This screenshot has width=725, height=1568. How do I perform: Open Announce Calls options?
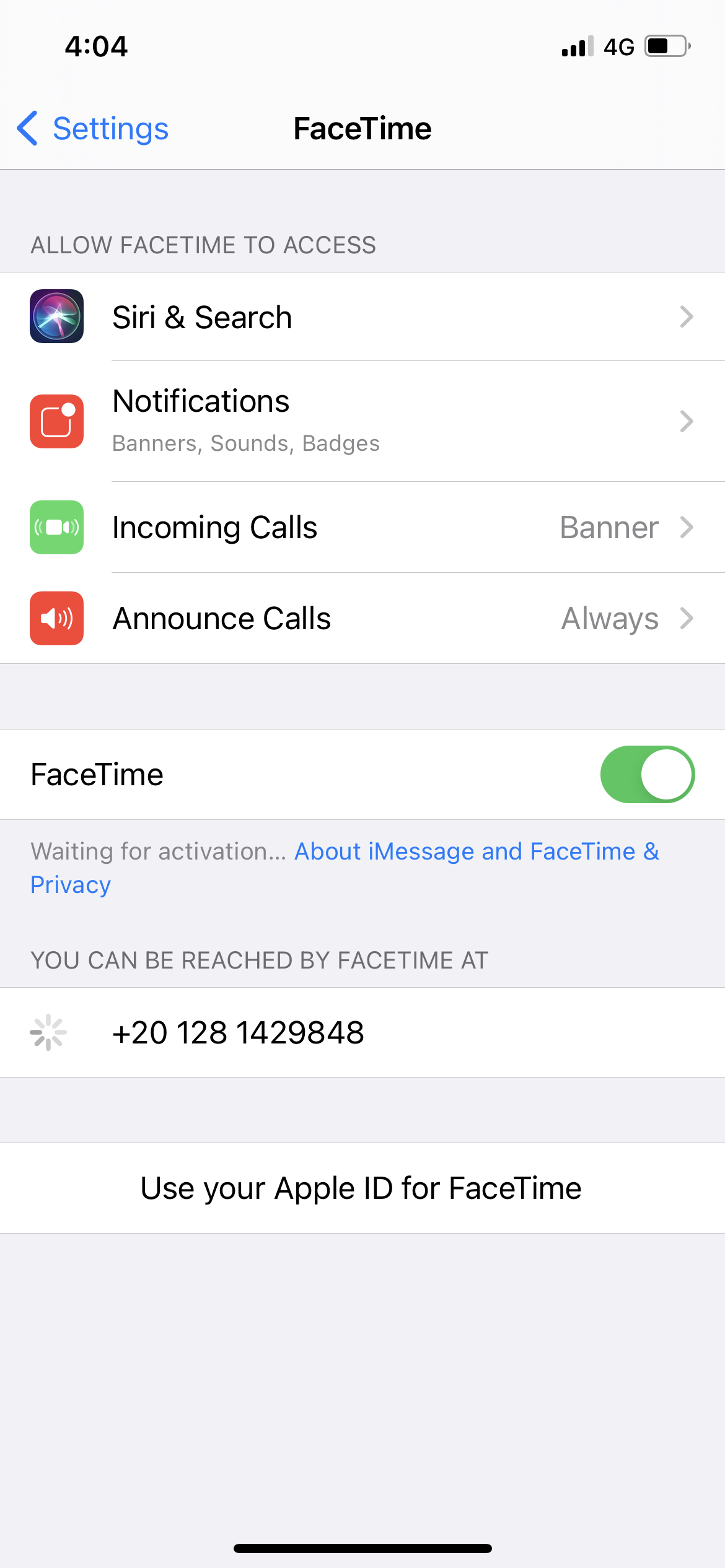[362, 619]
